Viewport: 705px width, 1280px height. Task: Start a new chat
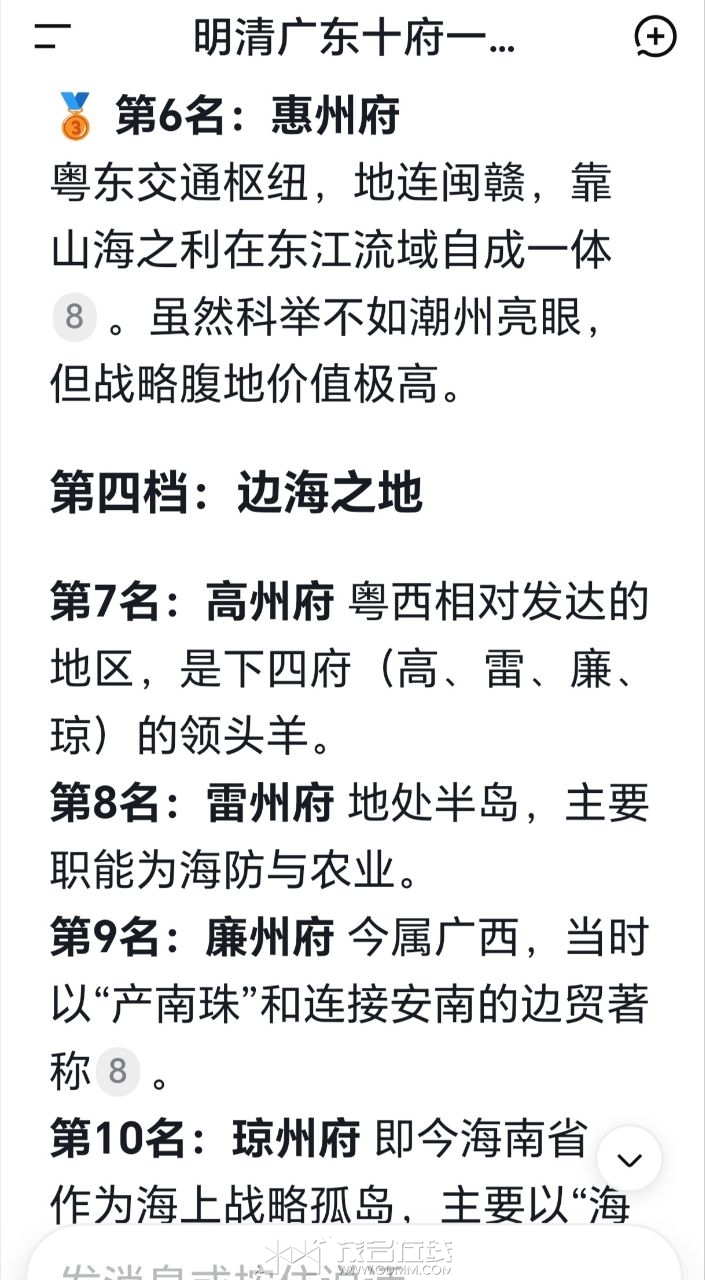[x=655, y=38]
